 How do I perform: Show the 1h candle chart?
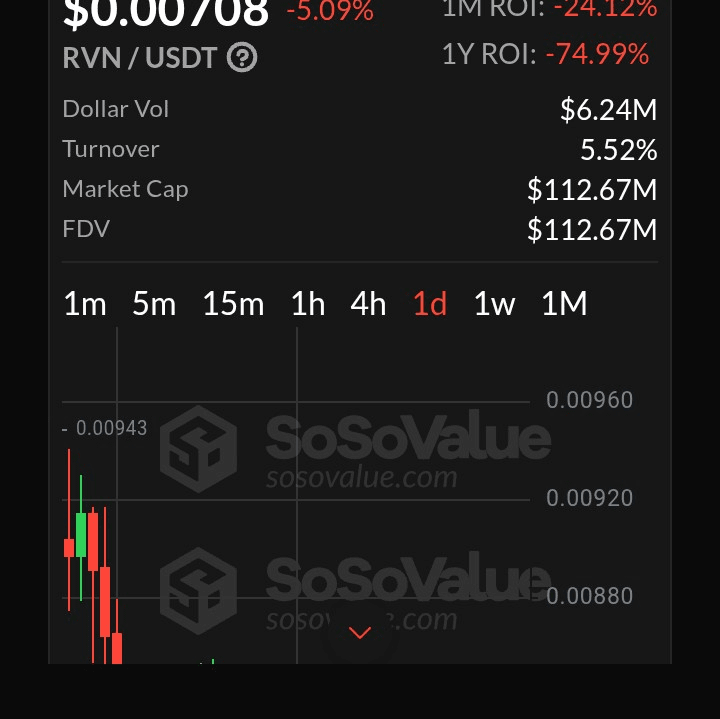(x=308, y=304)
